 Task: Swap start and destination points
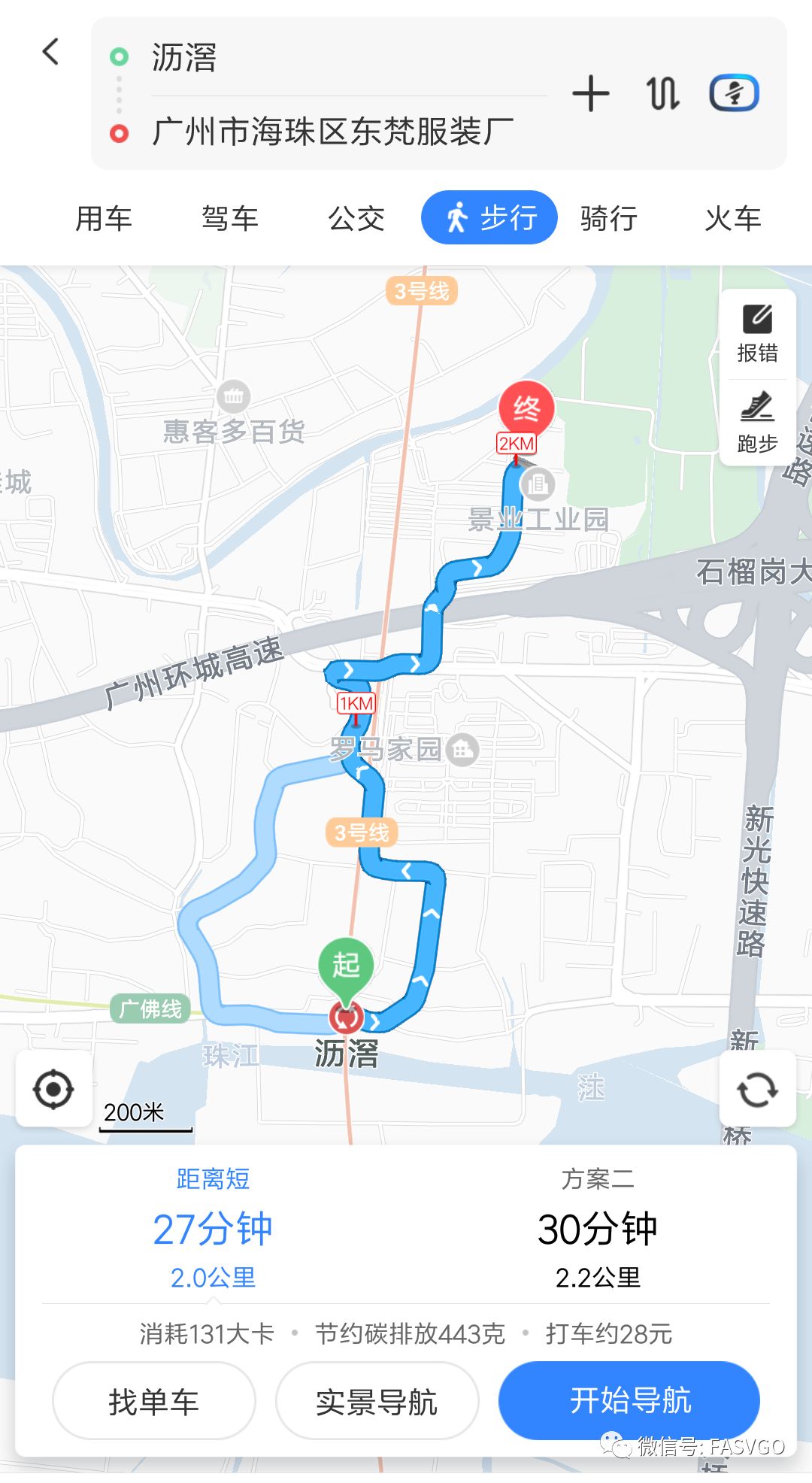pyautogui.click(x=662, y=94)
